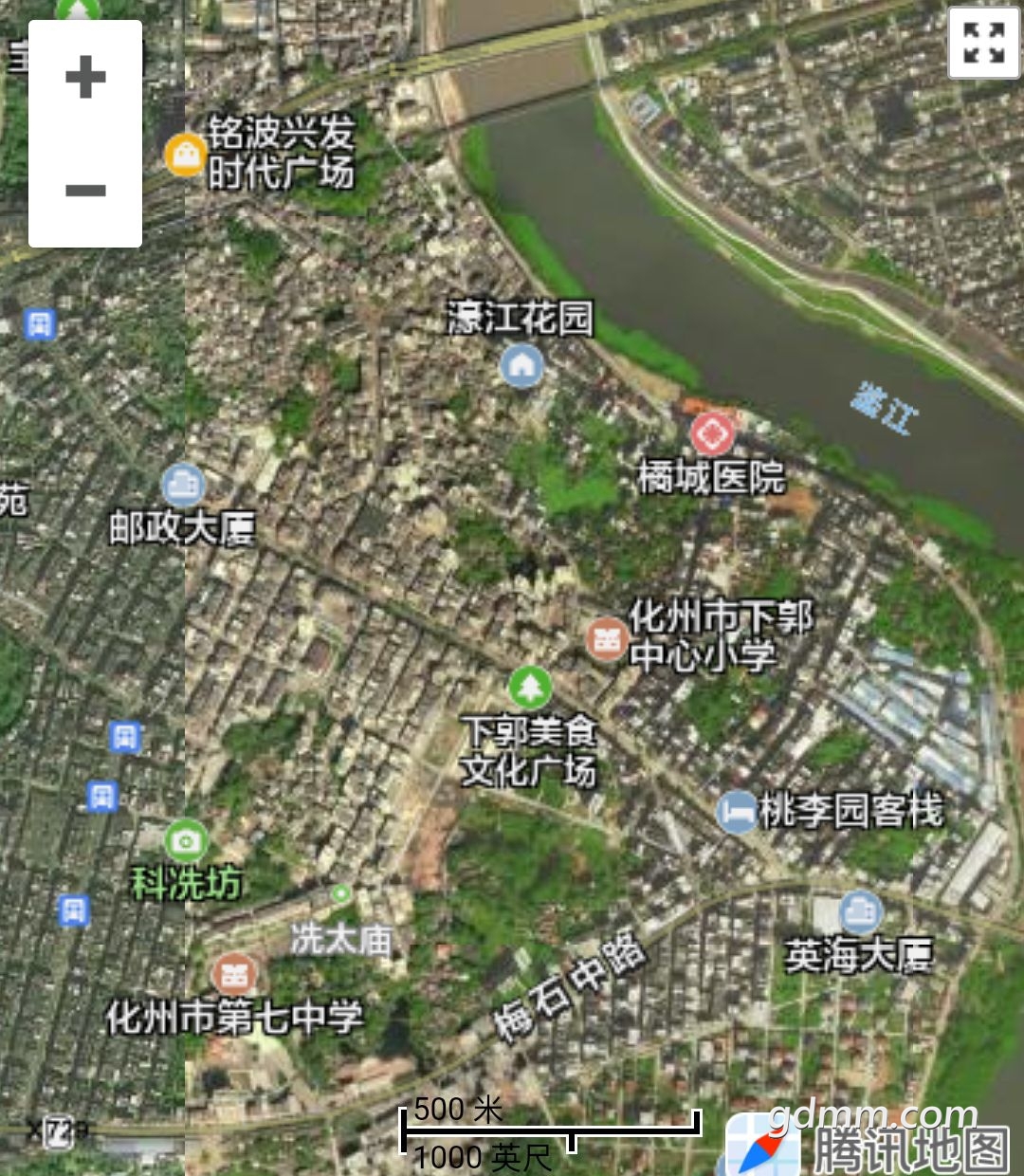
Task: Select the 邮政大厦 building marker
Action: click(183, 486)
